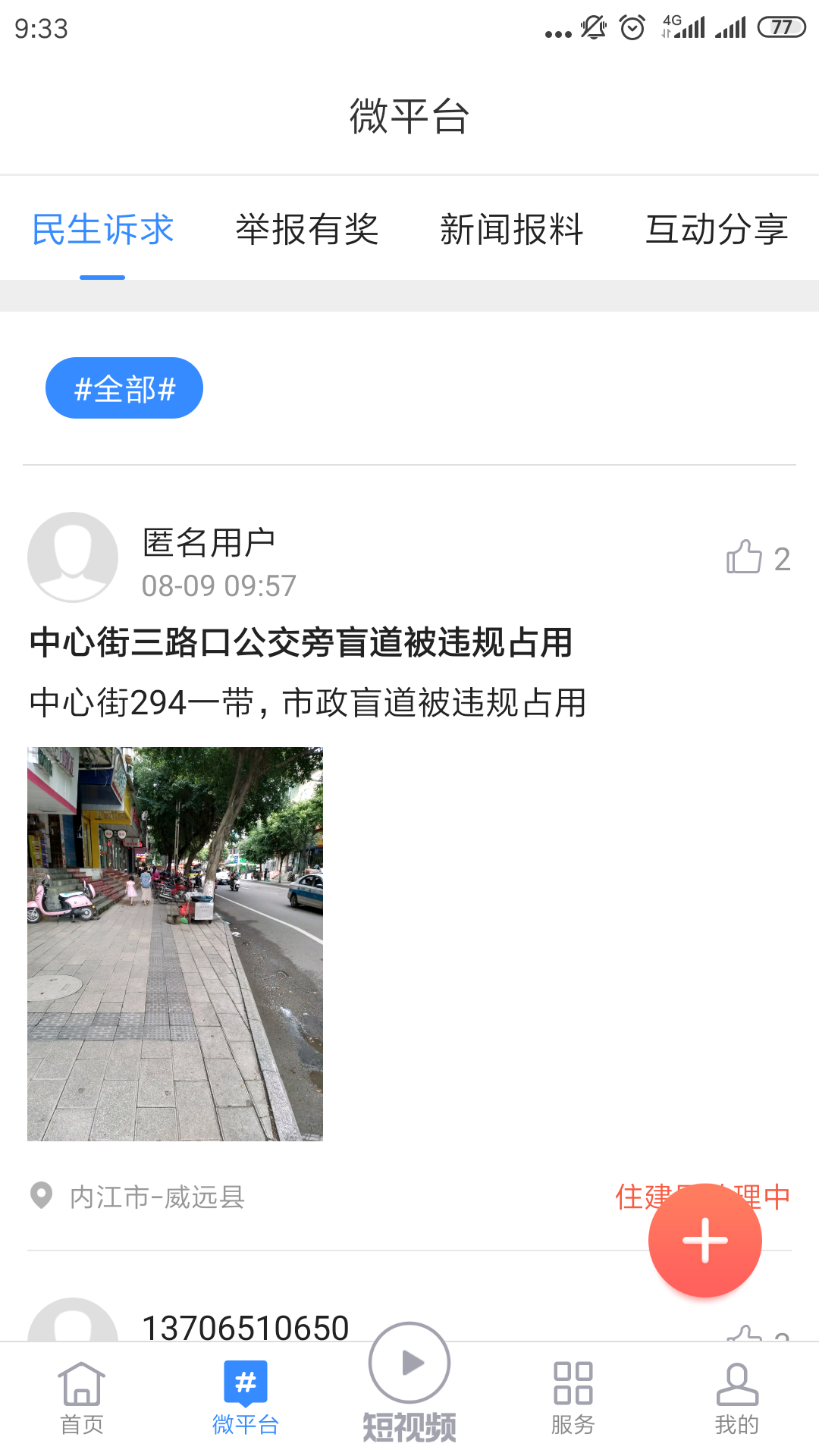
Task: Toggle the #全部# topic filter
Action: click(x=124, y=387)
